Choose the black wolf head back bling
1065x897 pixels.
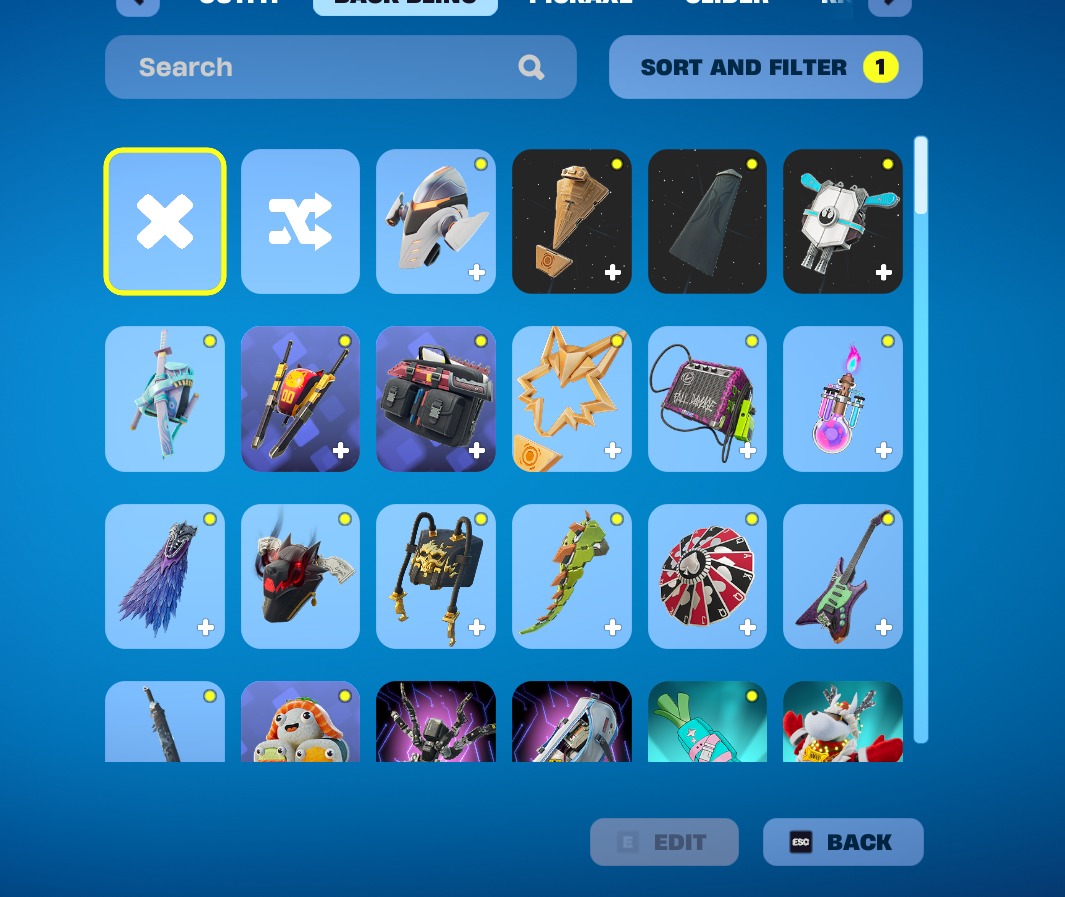(x=300, y=576)
